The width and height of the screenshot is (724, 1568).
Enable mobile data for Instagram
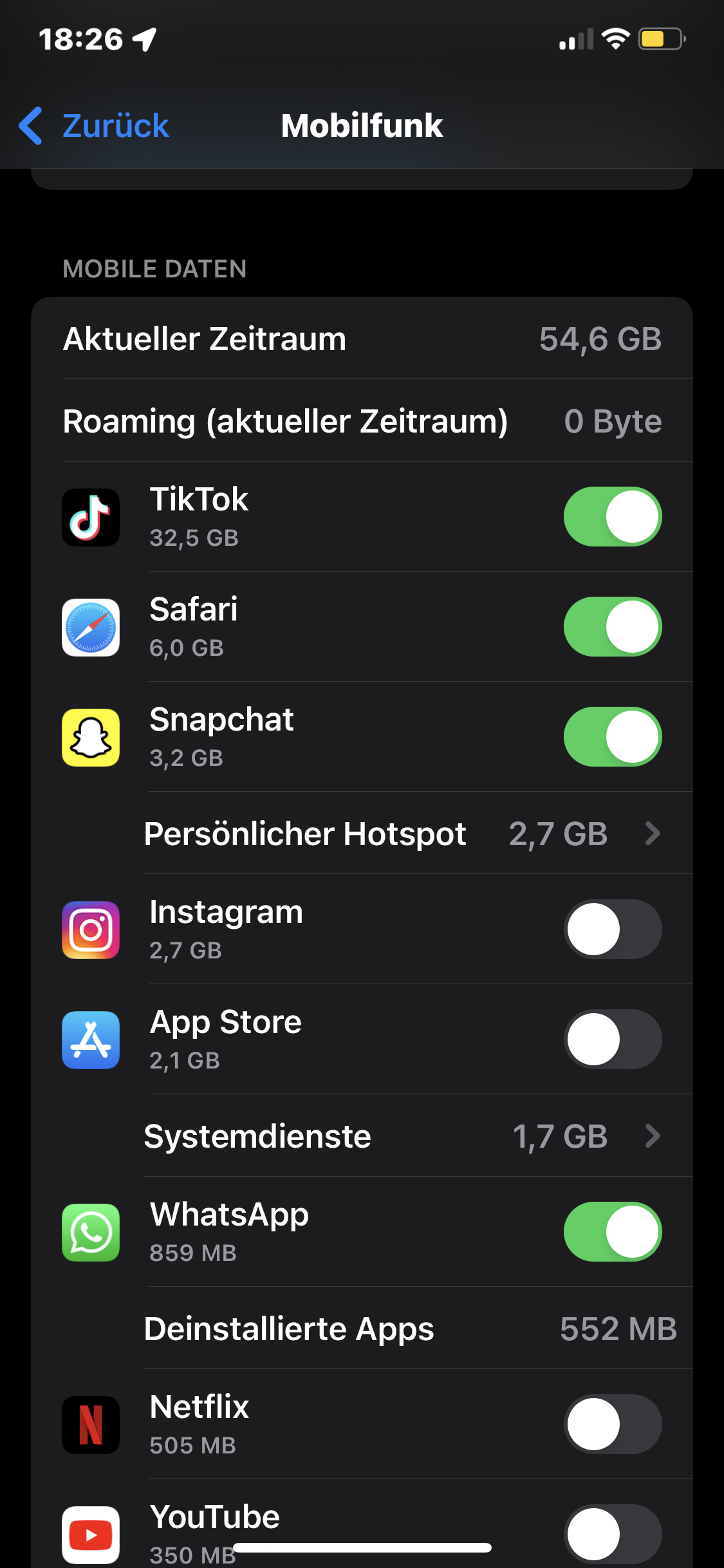pos(612,929)
